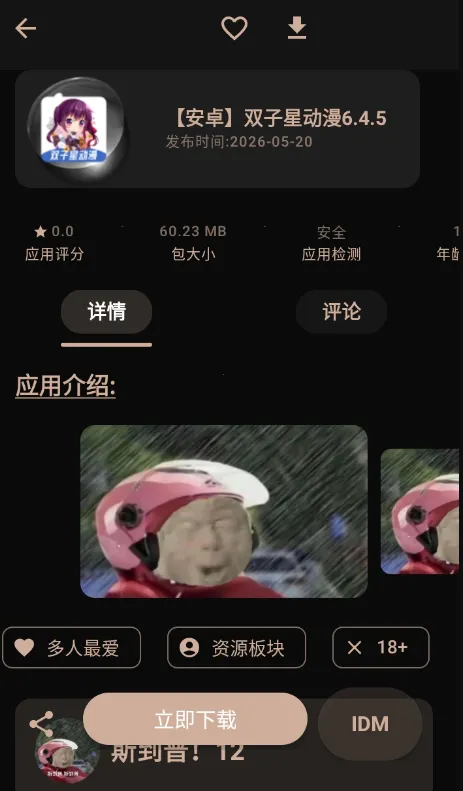The height and width of the screenshot is (791, 463).
Task: Select the 多人最爱 chip
Action: (x=72, y=647)
